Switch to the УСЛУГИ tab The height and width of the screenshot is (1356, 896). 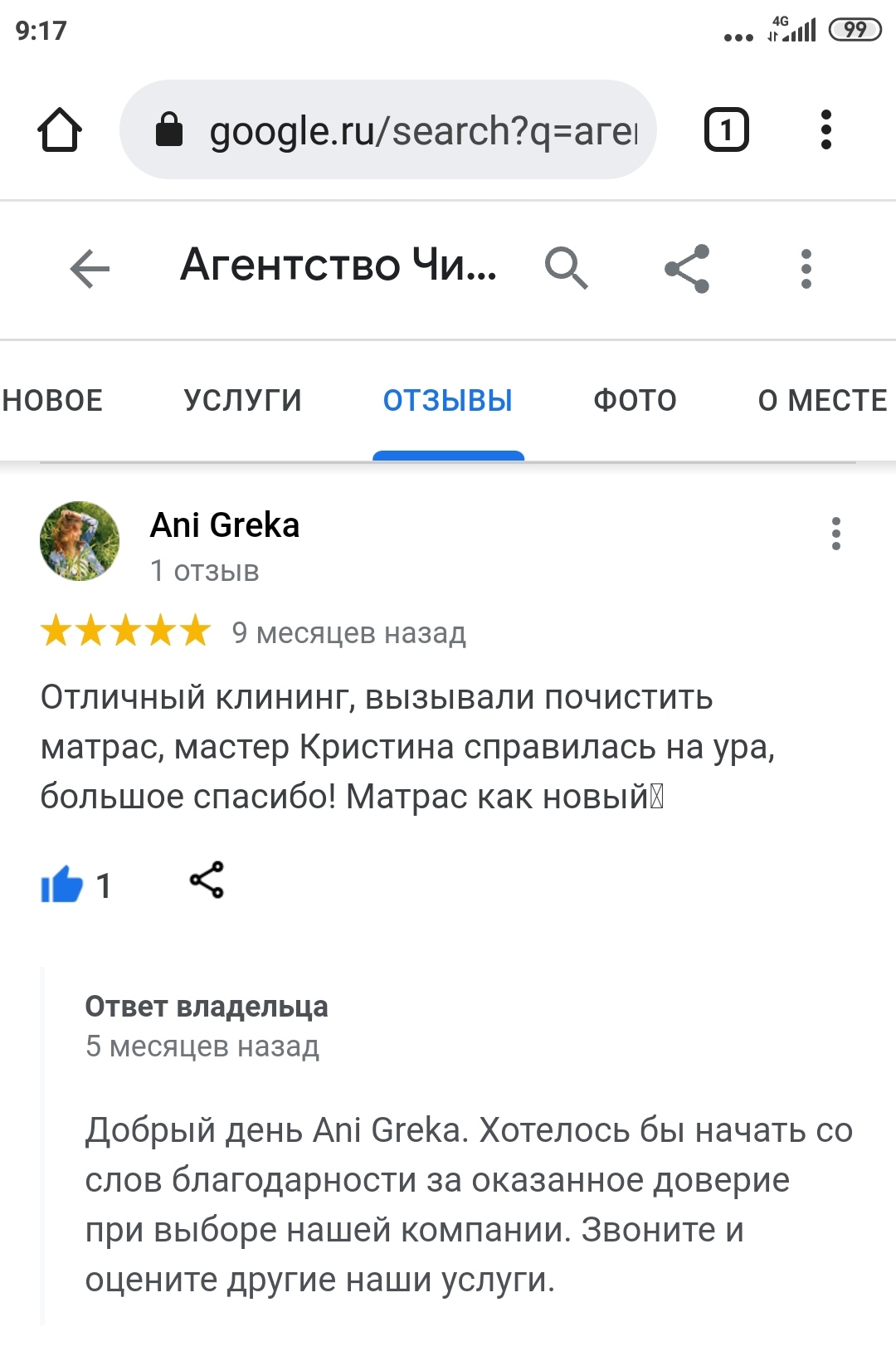coord(242,401)
